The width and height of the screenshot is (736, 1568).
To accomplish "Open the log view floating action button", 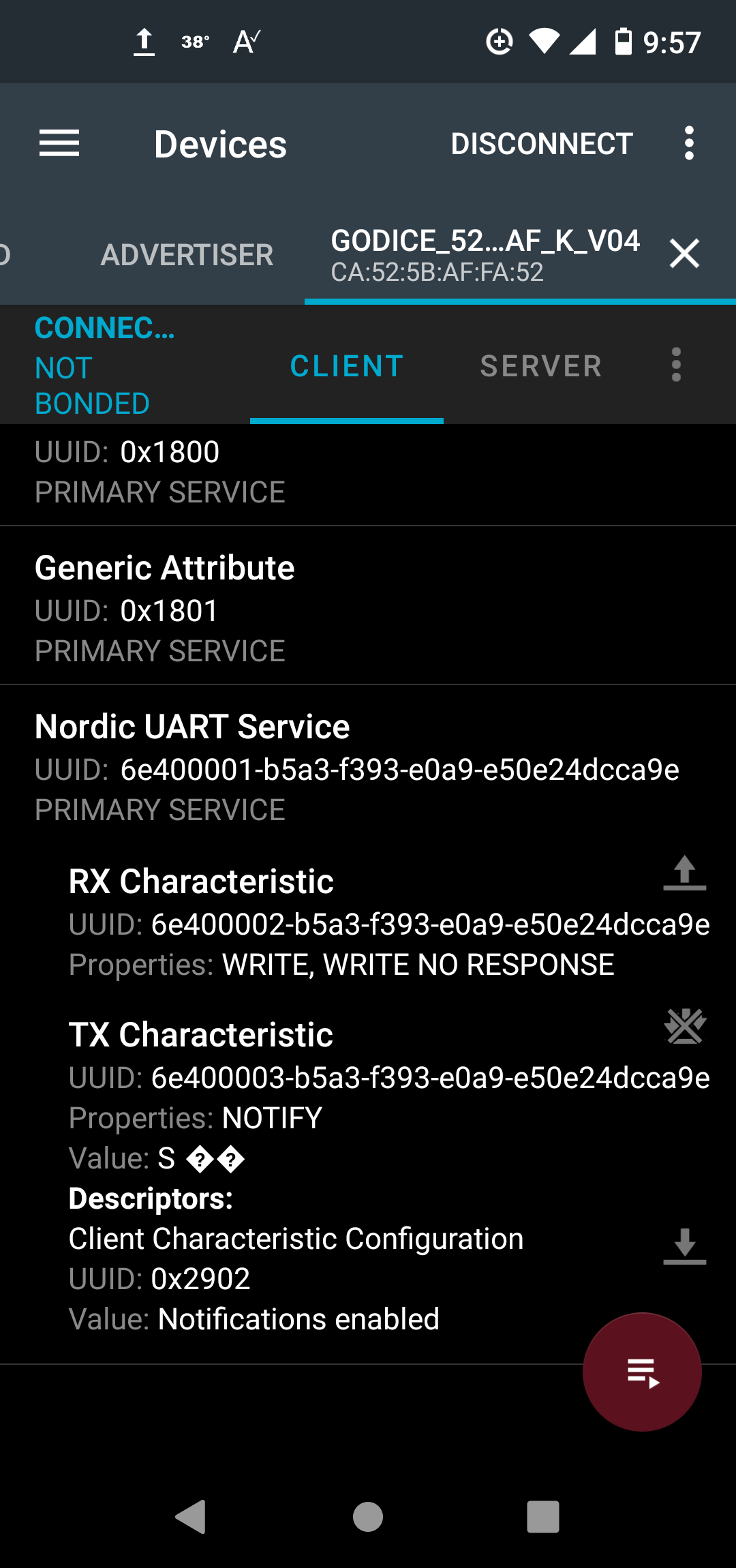I will pos(641,1372).
